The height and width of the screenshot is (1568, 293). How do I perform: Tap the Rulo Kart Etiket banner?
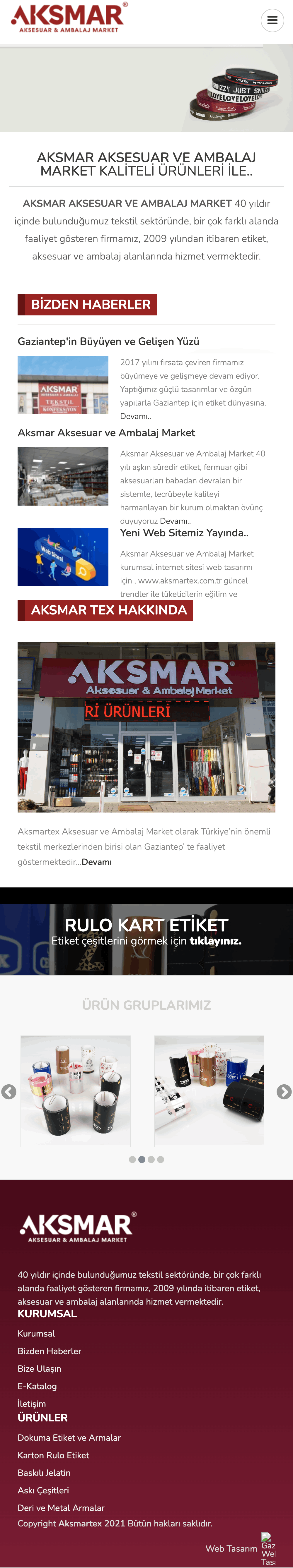146,932
